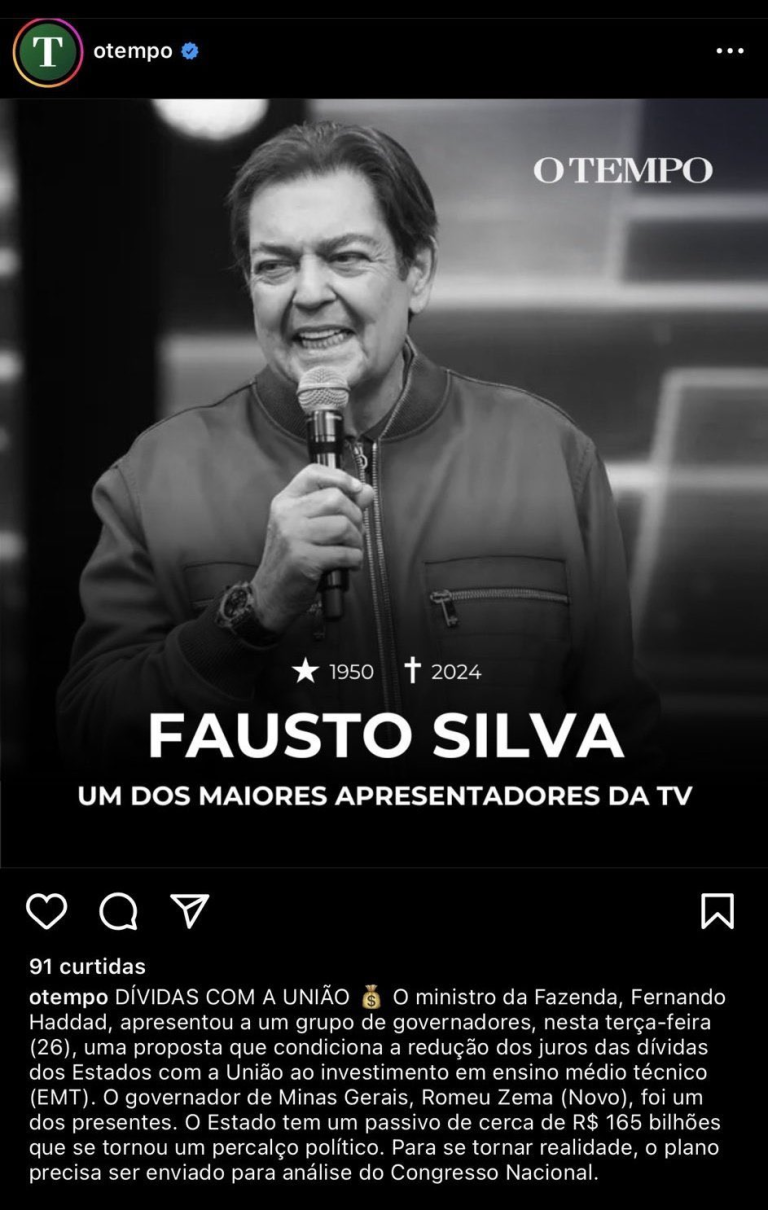Open the otempo username in the post header

coord(133,51)
